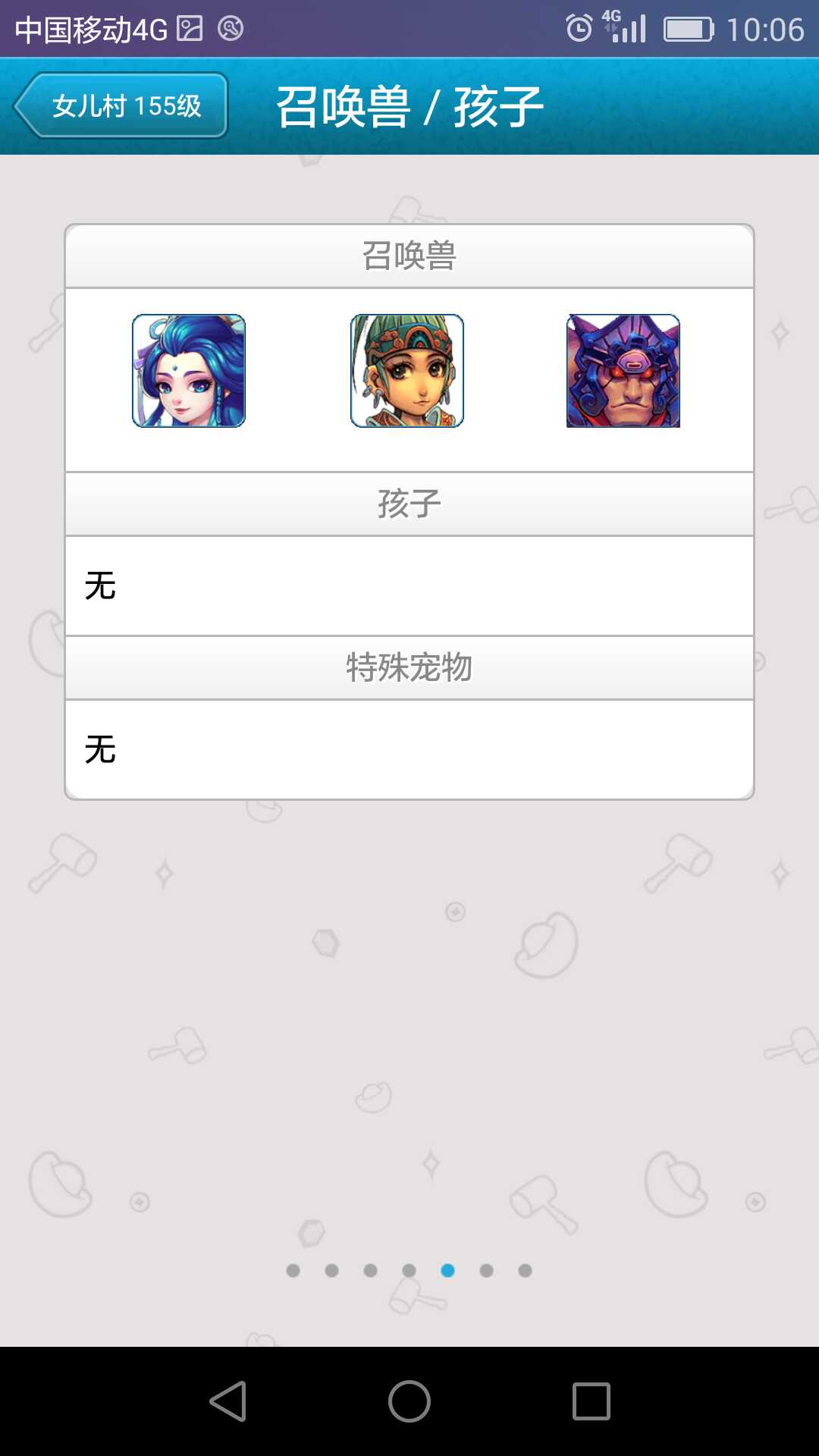Open the blue-haired lady summoned beast
This screenshot has height=1456, width=819.
click(189, 371)
